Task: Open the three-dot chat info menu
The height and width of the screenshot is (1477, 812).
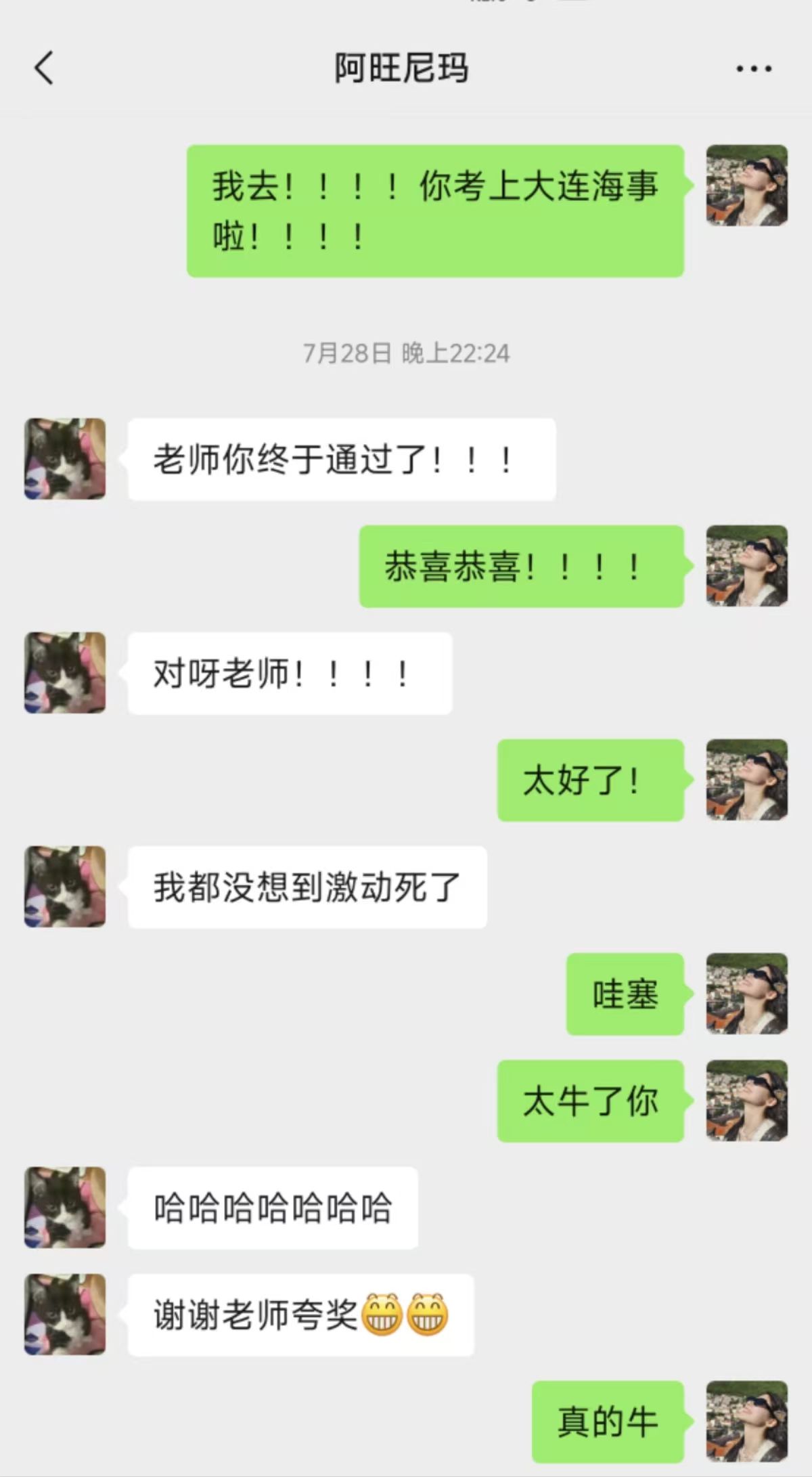Action: point(754,68)
